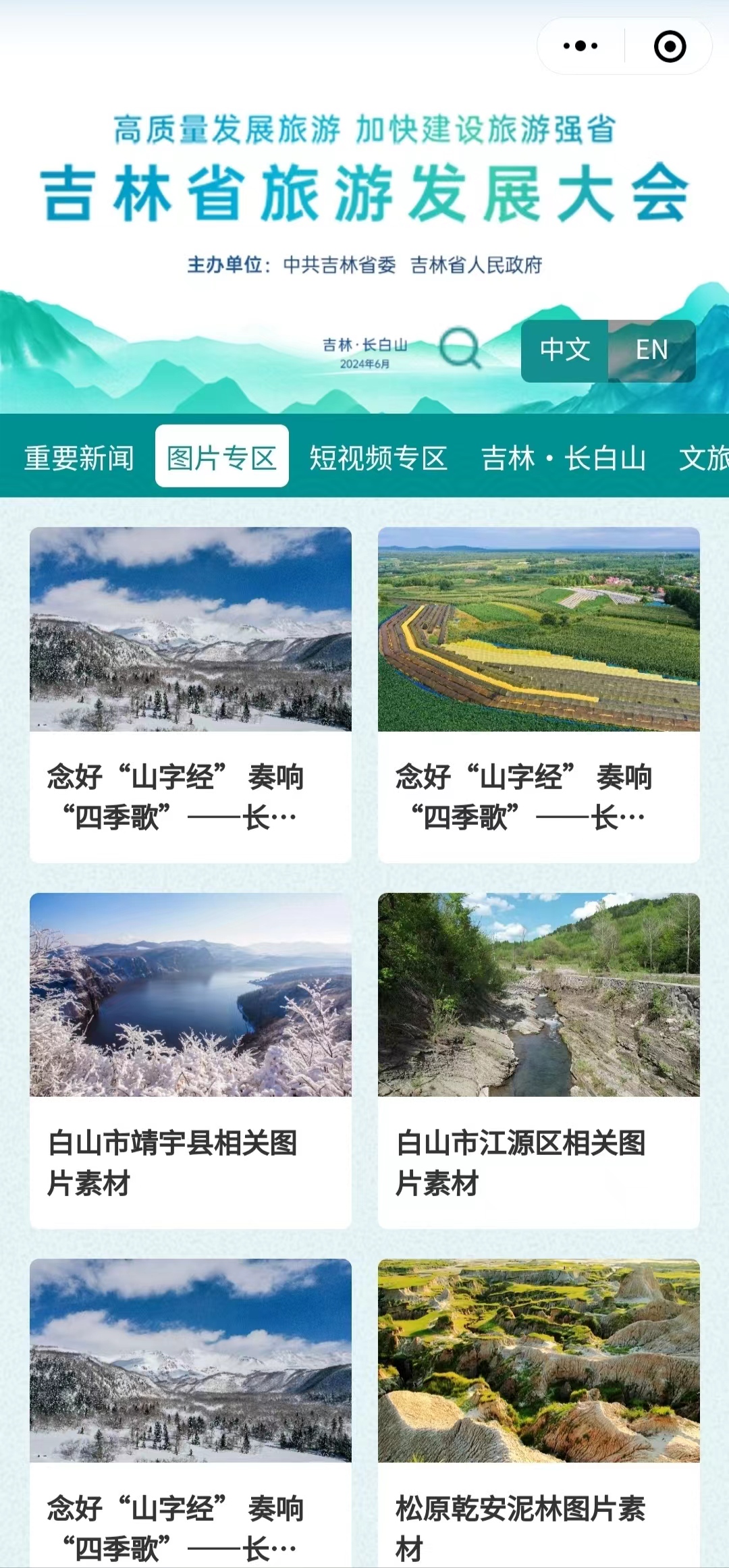Screen dimensions: 729x1568
Task: Open 白山市靖宇县相关图片素材 card
Action: pos(190,1060)
